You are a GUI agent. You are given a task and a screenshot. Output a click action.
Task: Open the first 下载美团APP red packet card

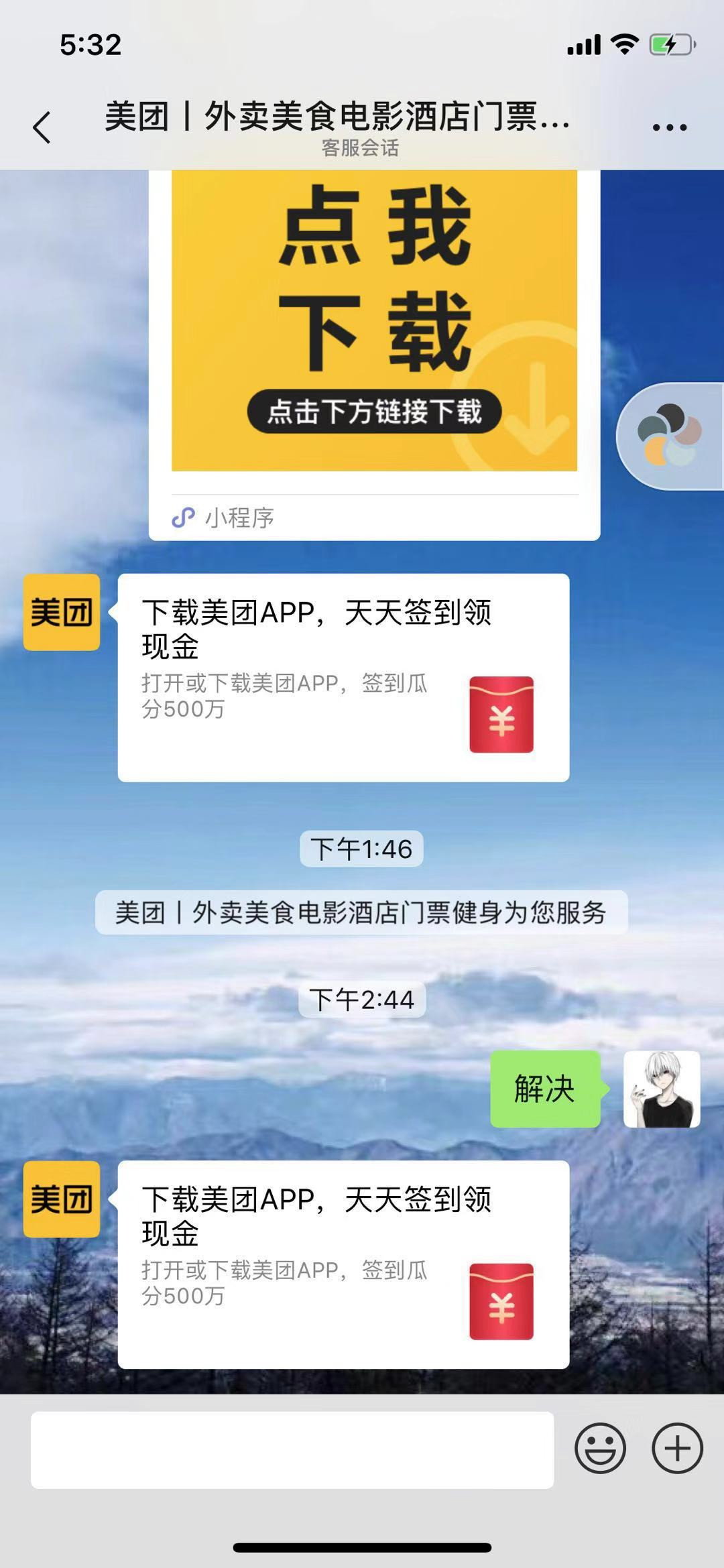point(343,677)
